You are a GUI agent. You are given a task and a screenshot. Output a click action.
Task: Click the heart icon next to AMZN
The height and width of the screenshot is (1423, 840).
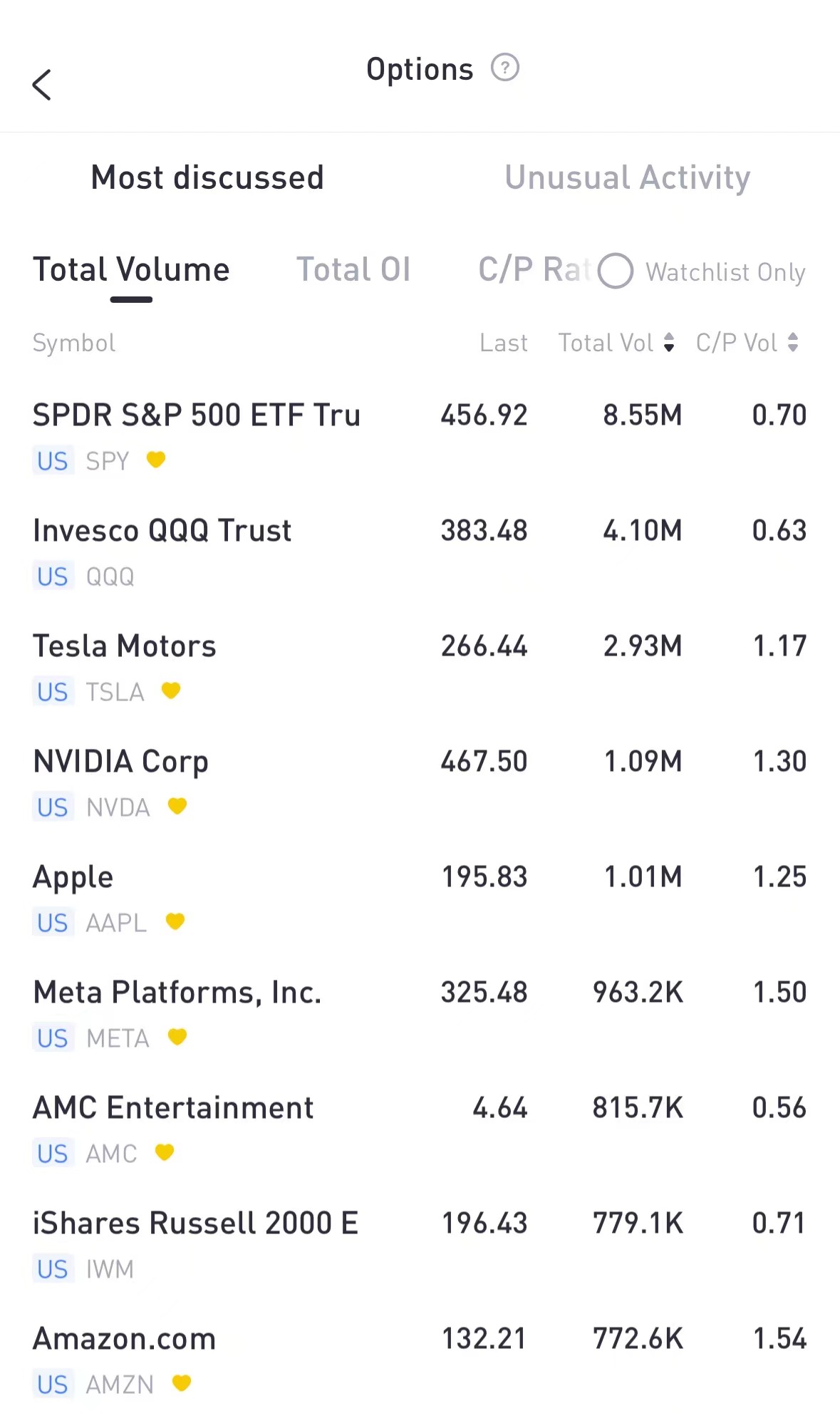tap(182, 1383)
